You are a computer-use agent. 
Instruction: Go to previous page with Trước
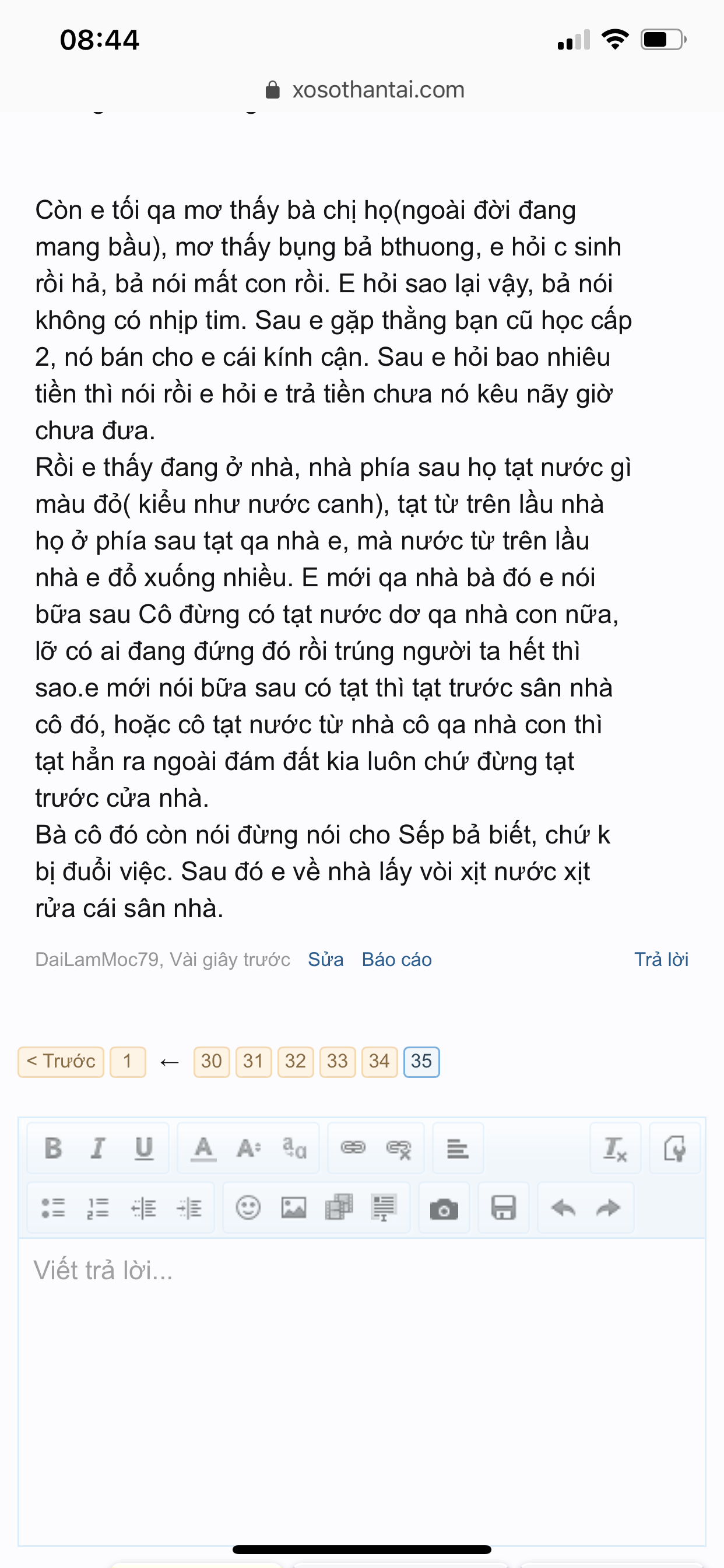click(61, 1062)
